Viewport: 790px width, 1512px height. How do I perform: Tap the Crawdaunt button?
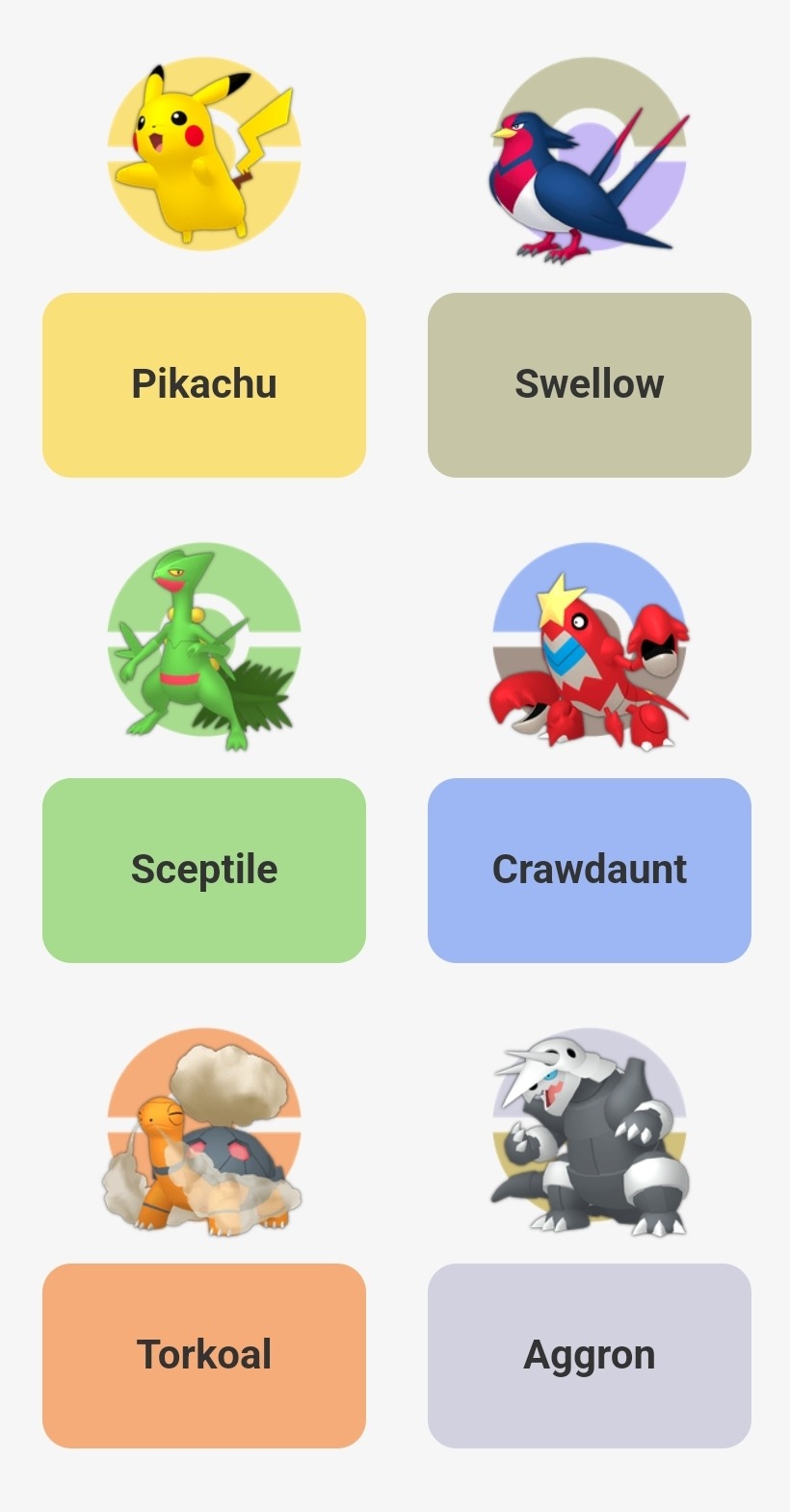pyautogui.click(x=589, y=870)
